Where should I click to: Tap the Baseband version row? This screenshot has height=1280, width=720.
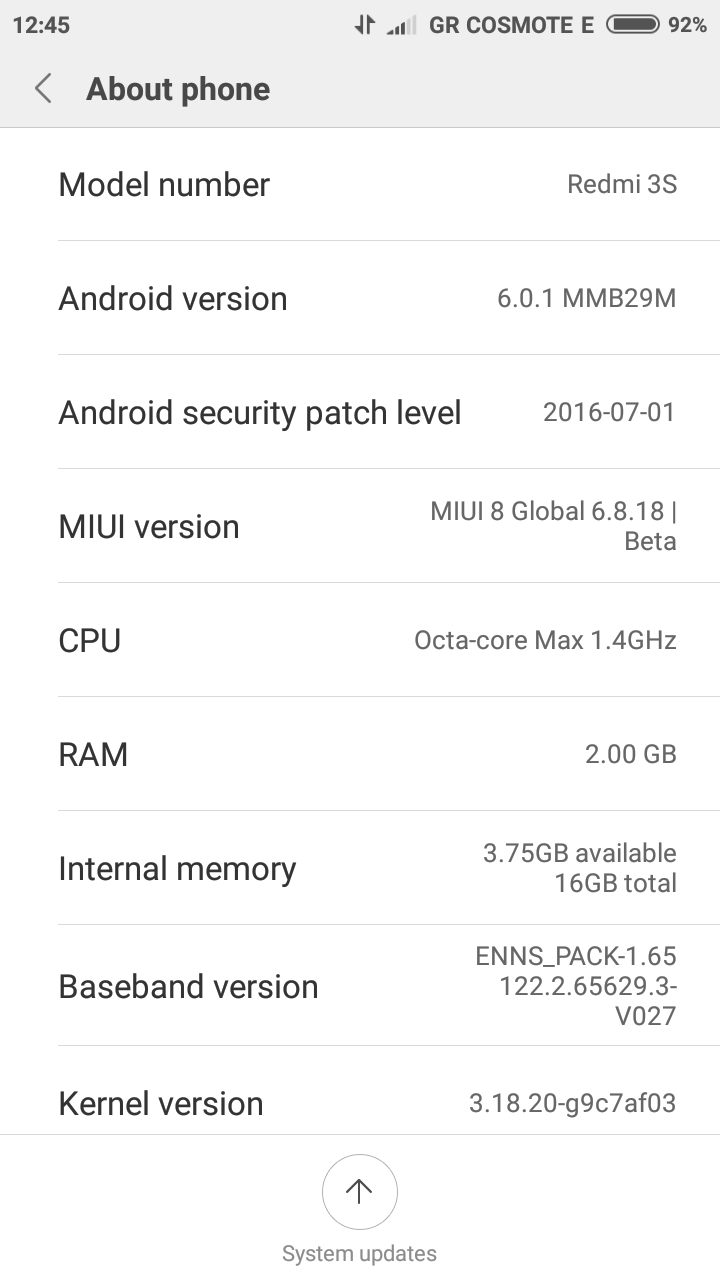coord(360,986)
